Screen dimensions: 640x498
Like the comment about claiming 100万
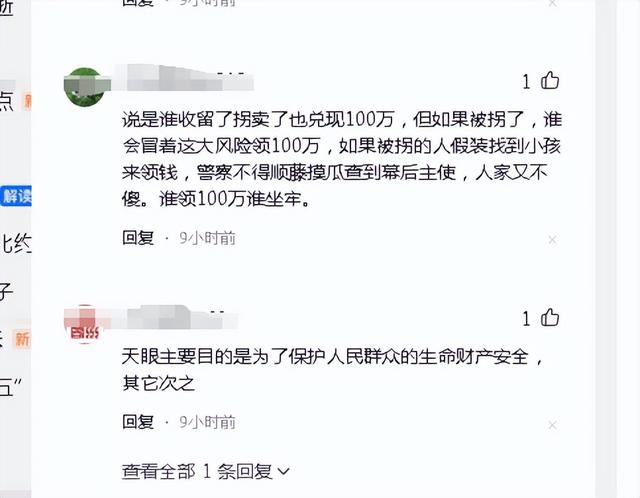[x=550, y=81]
